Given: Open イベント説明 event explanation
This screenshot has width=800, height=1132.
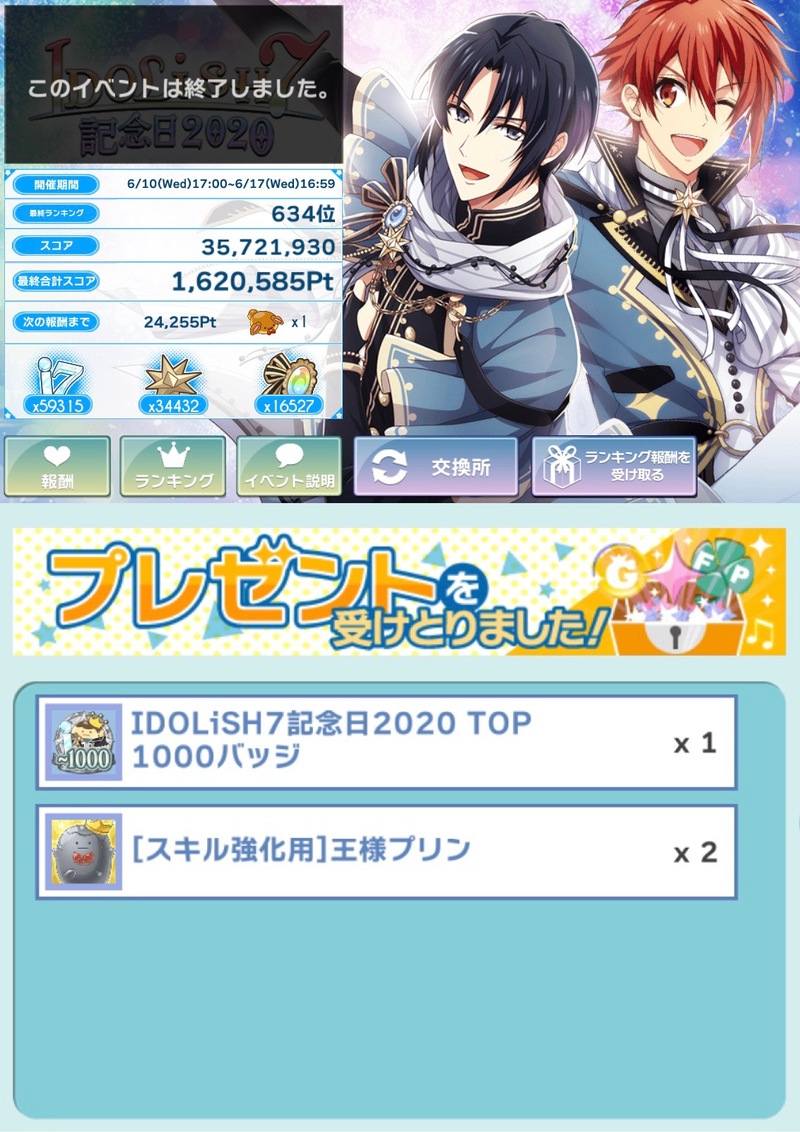Looking at the screenshot, I should [289, 467].
